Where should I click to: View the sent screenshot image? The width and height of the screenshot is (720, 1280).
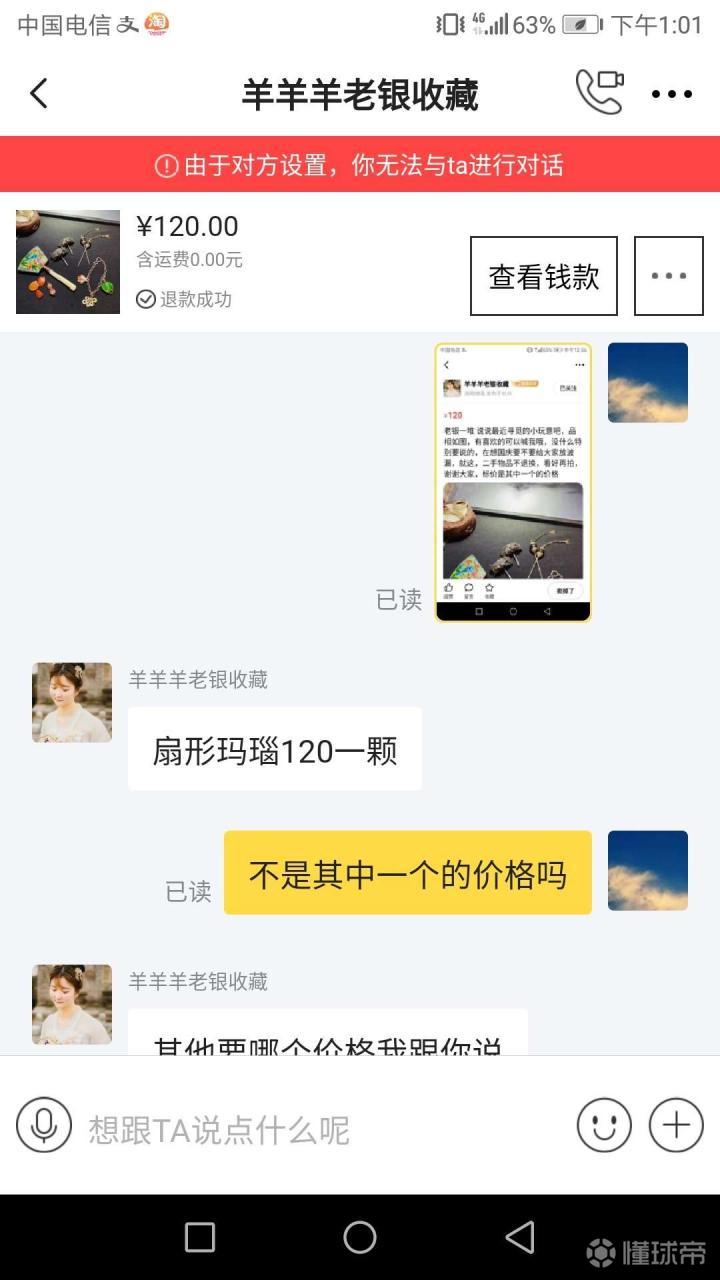pyautogui.click(x=513, y=482)
